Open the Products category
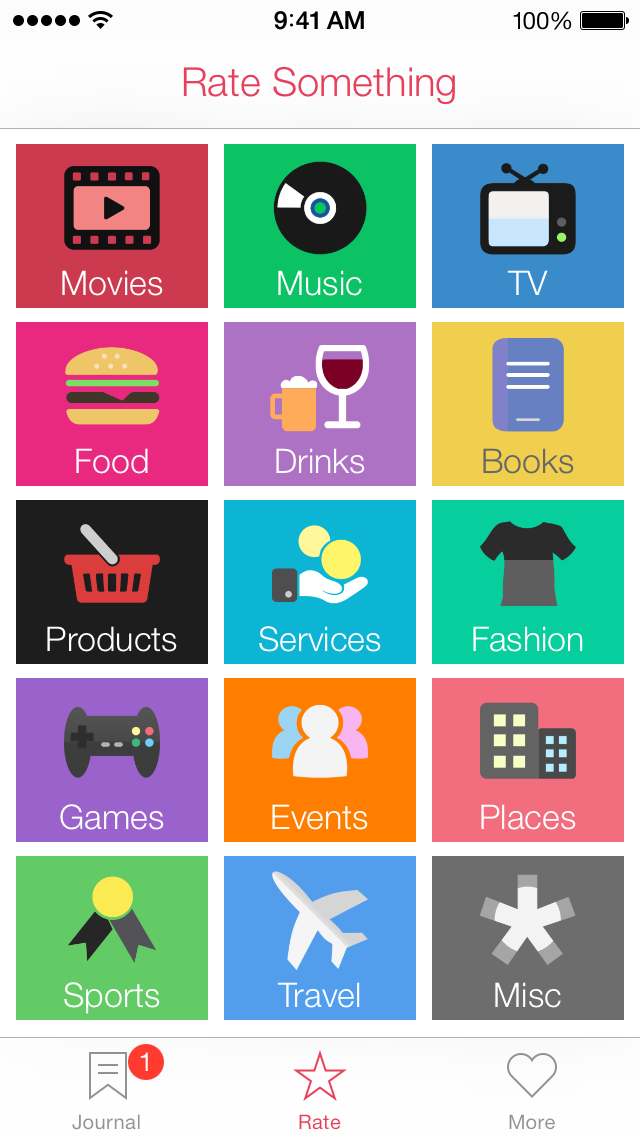This screenshot has width=640, height=1136. [112, 582]
